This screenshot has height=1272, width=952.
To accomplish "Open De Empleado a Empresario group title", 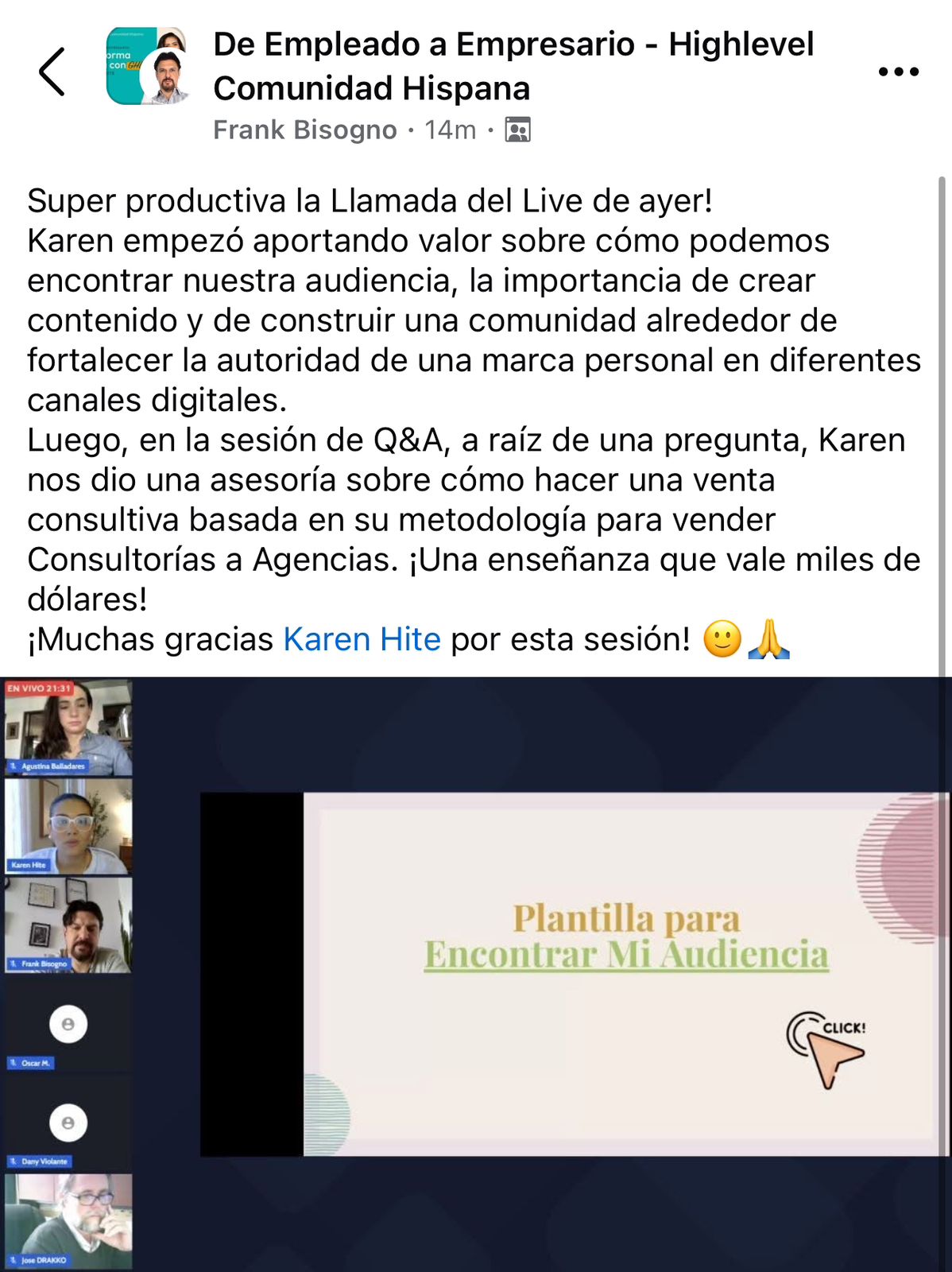I will click(513, 66).
